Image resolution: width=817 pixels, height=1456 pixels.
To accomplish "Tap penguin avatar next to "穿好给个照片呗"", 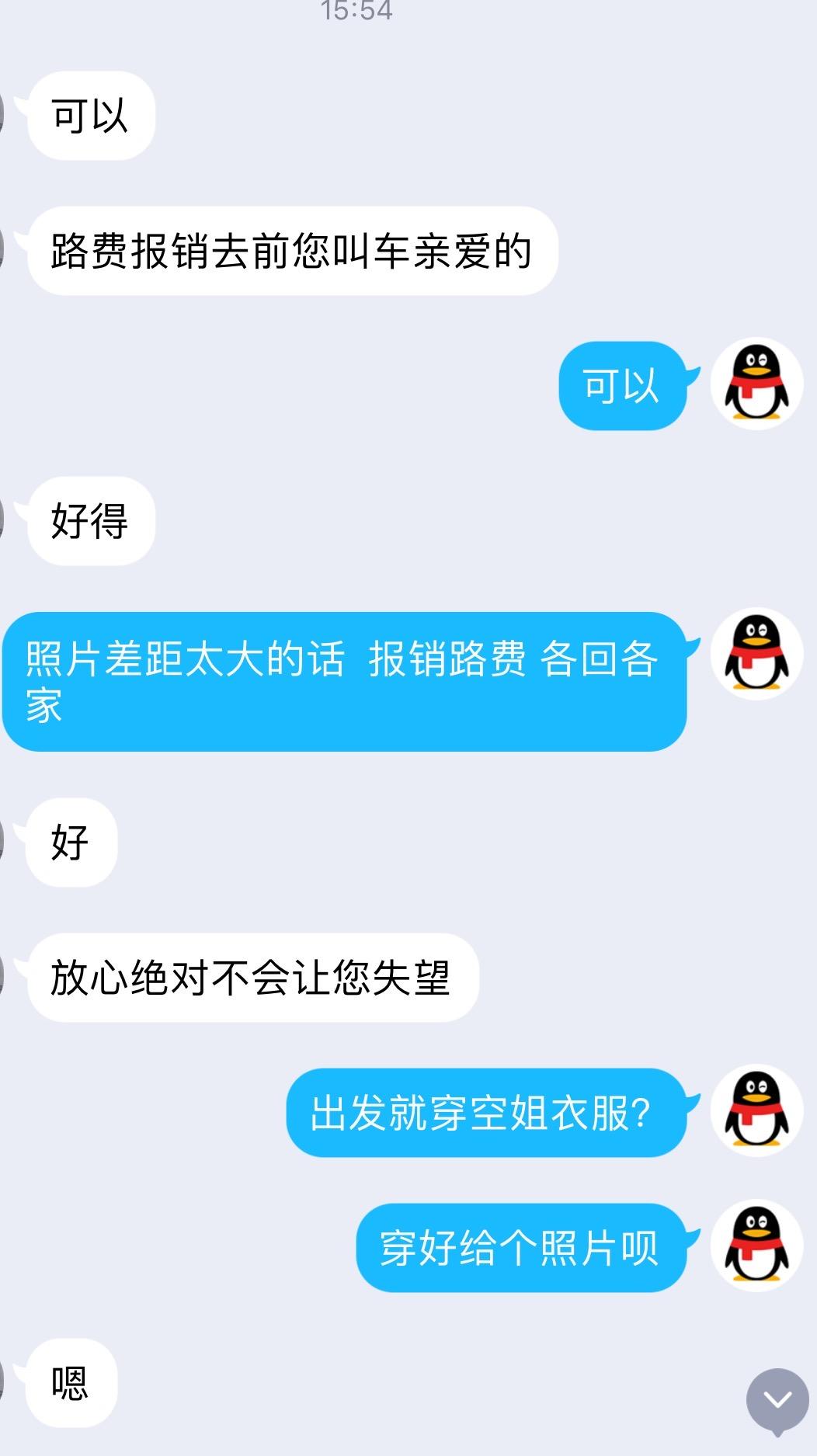I will click(756, 1246).
